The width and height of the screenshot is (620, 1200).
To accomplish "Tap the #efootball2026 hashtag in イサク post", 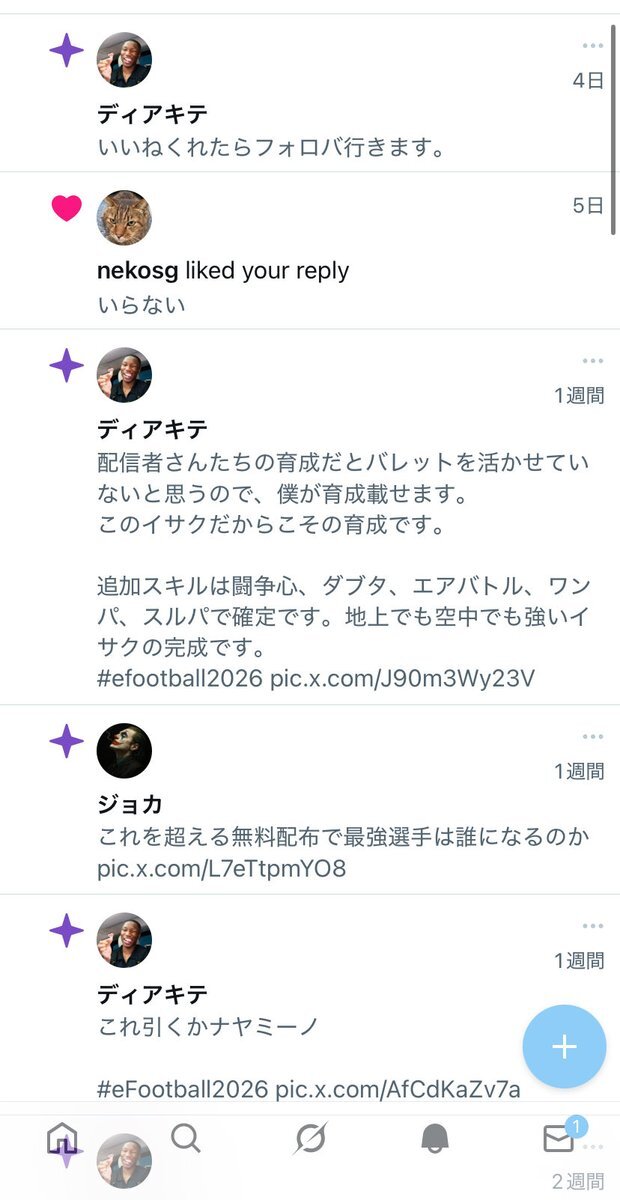I will coord(181,679).
